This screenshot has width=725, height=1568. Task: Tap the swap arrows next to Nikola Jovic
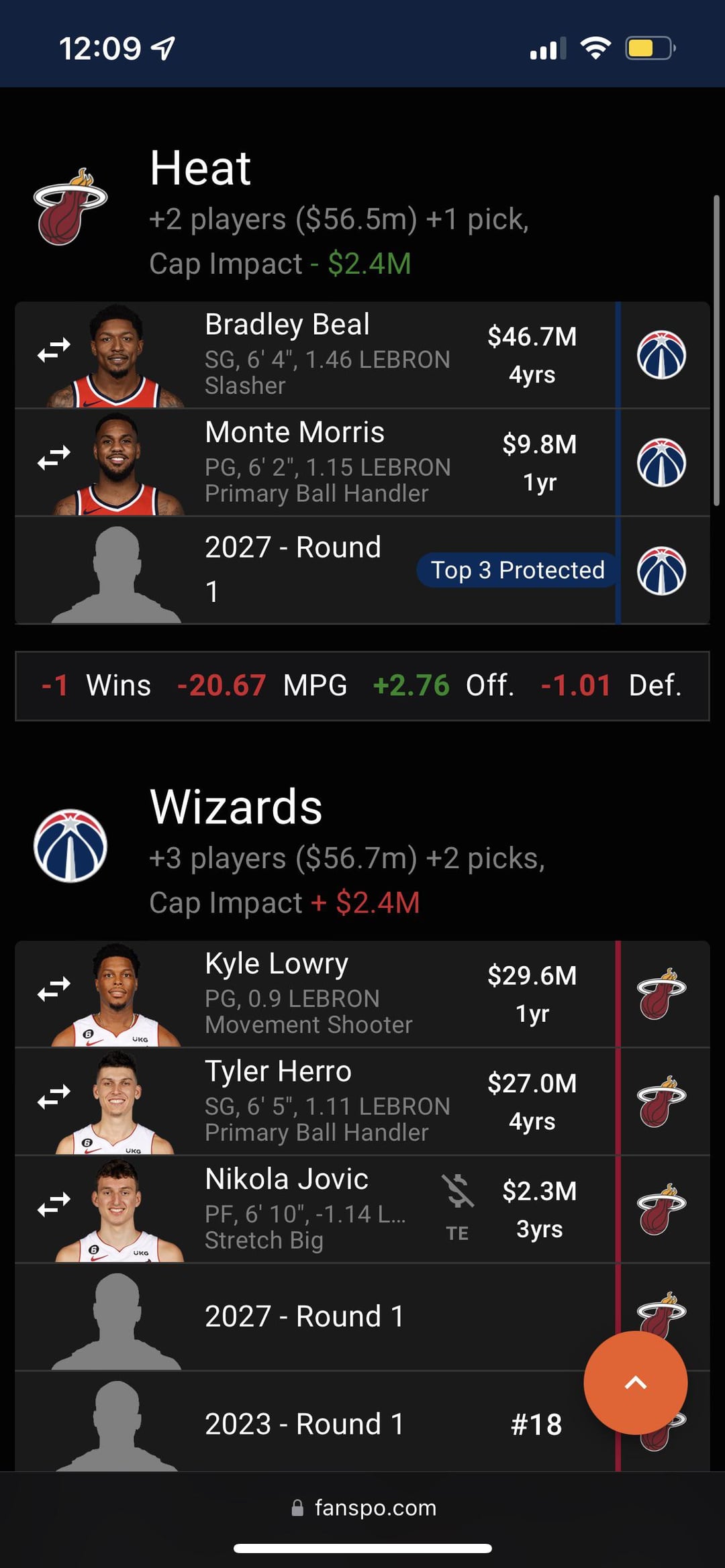(54, 1204)
